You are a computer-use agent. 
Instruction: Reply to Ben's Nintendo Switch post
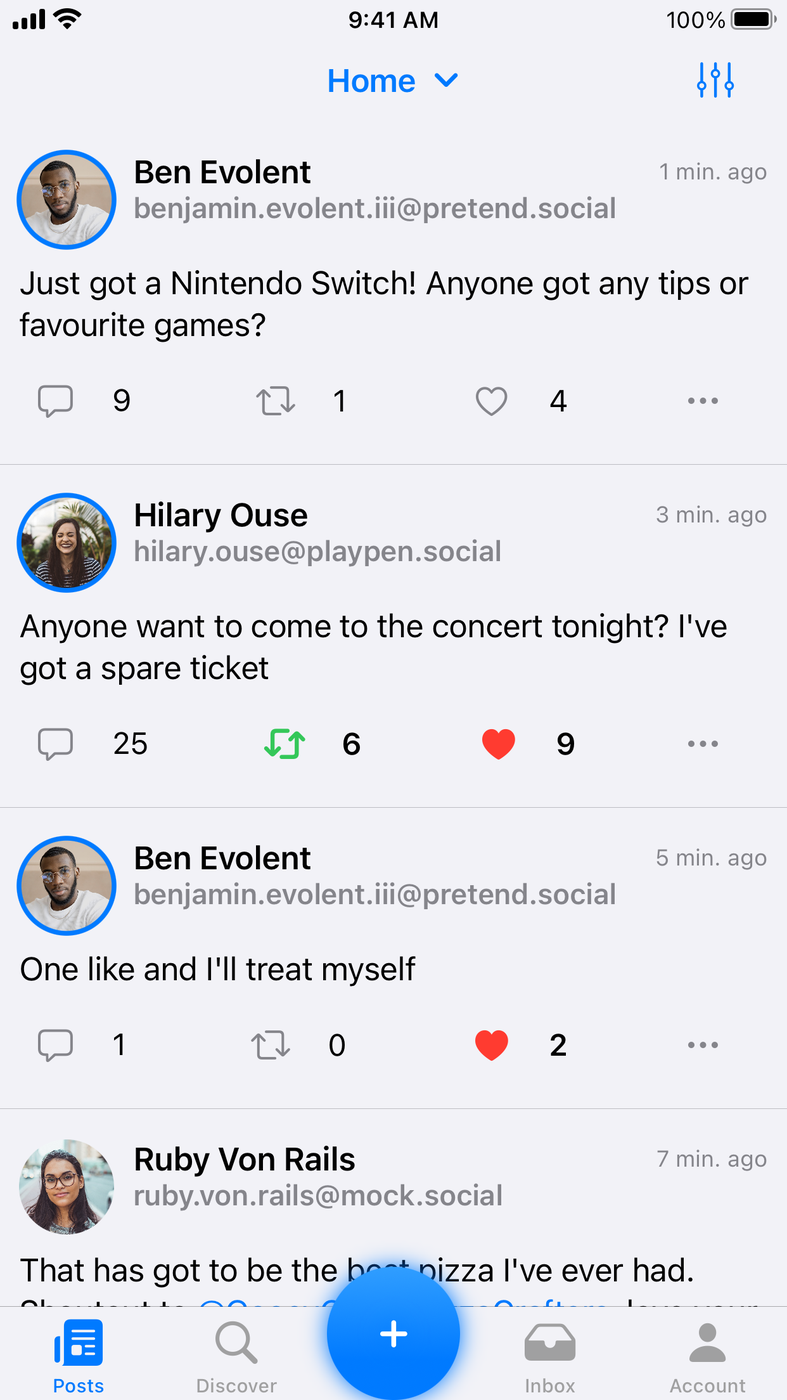pyautogui.click(x=55, y=401)
